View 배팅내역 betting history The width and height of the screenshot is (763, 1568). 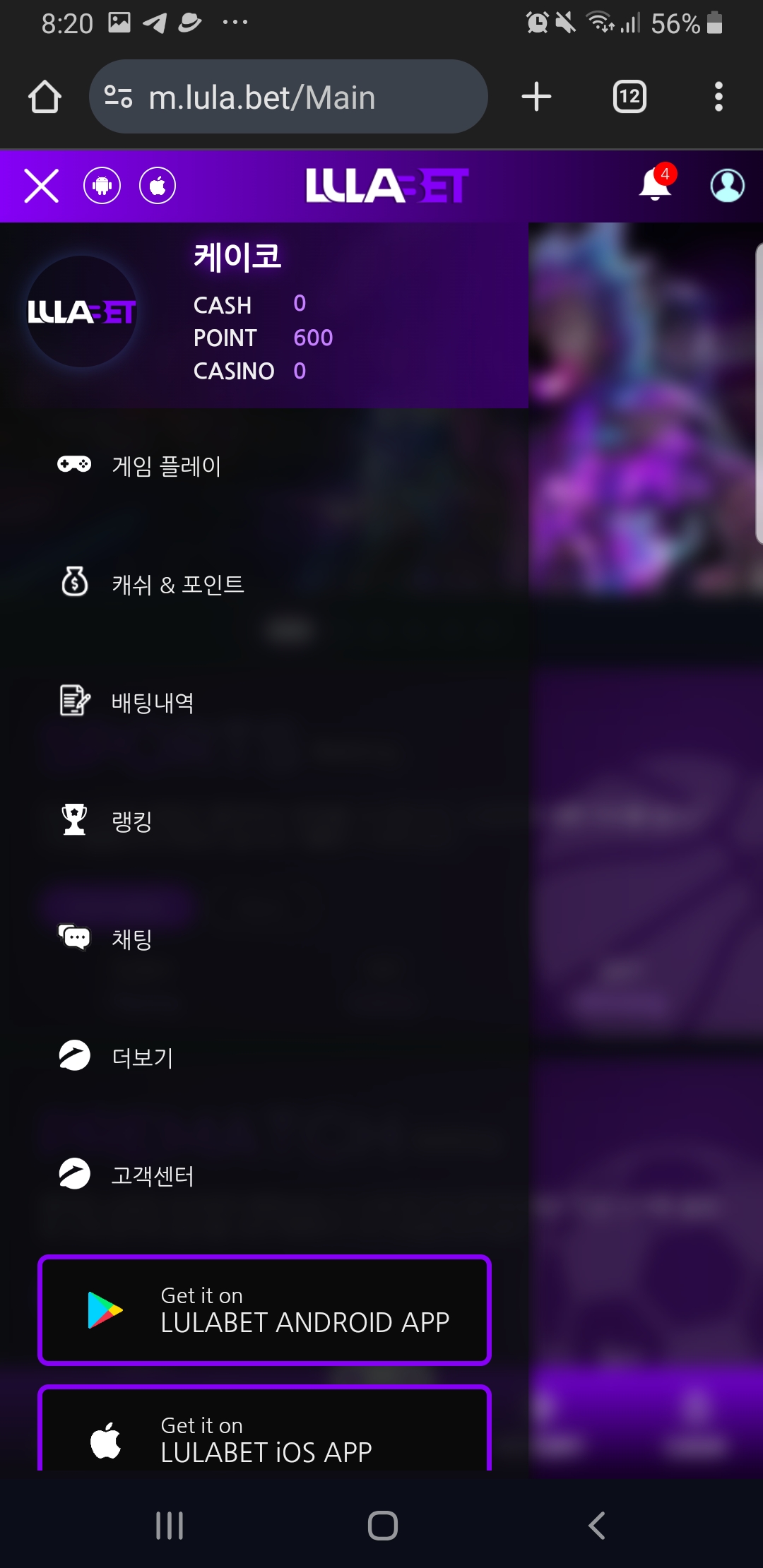point(152,702)
